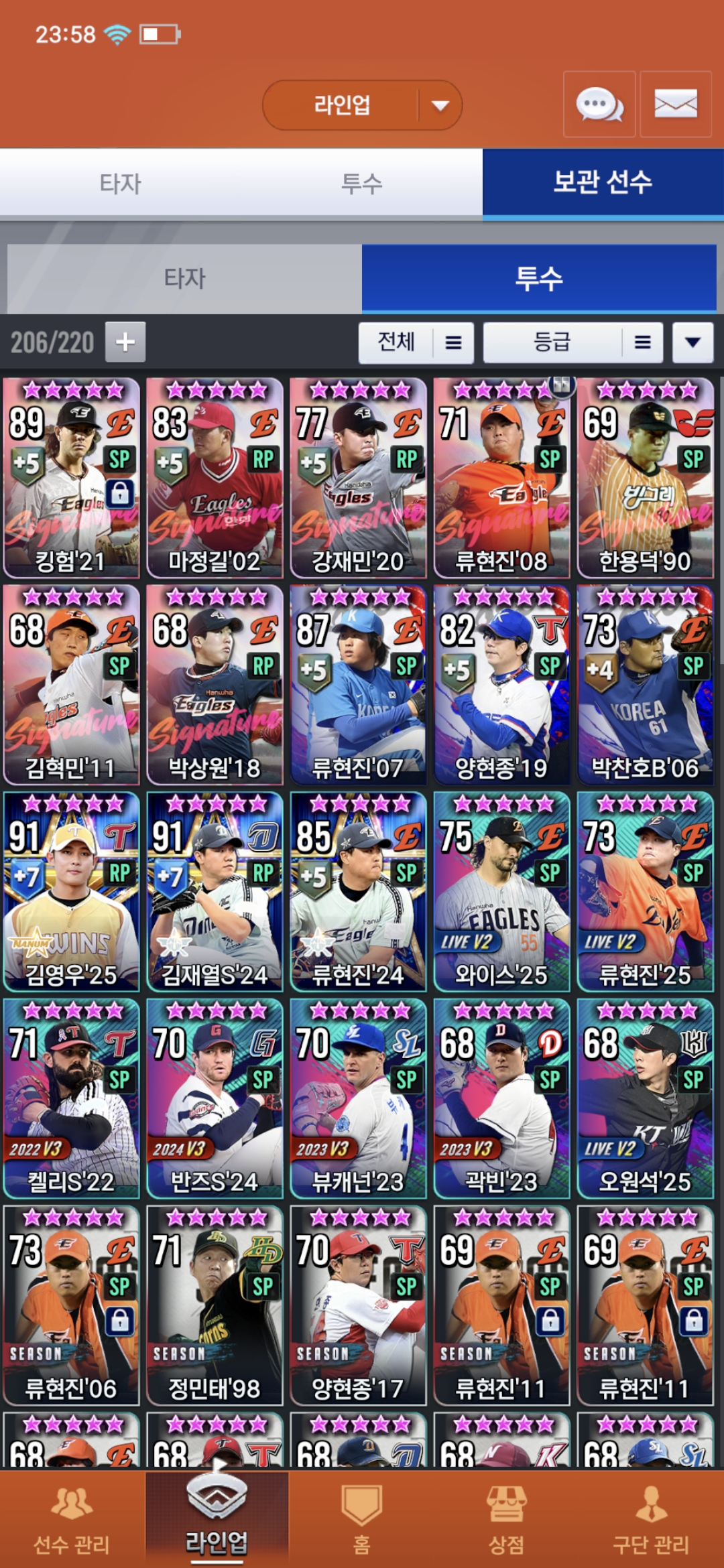Open the 킹험'21 player card
The height and width of the screenshot is (1568, 724).
(71, 478)
